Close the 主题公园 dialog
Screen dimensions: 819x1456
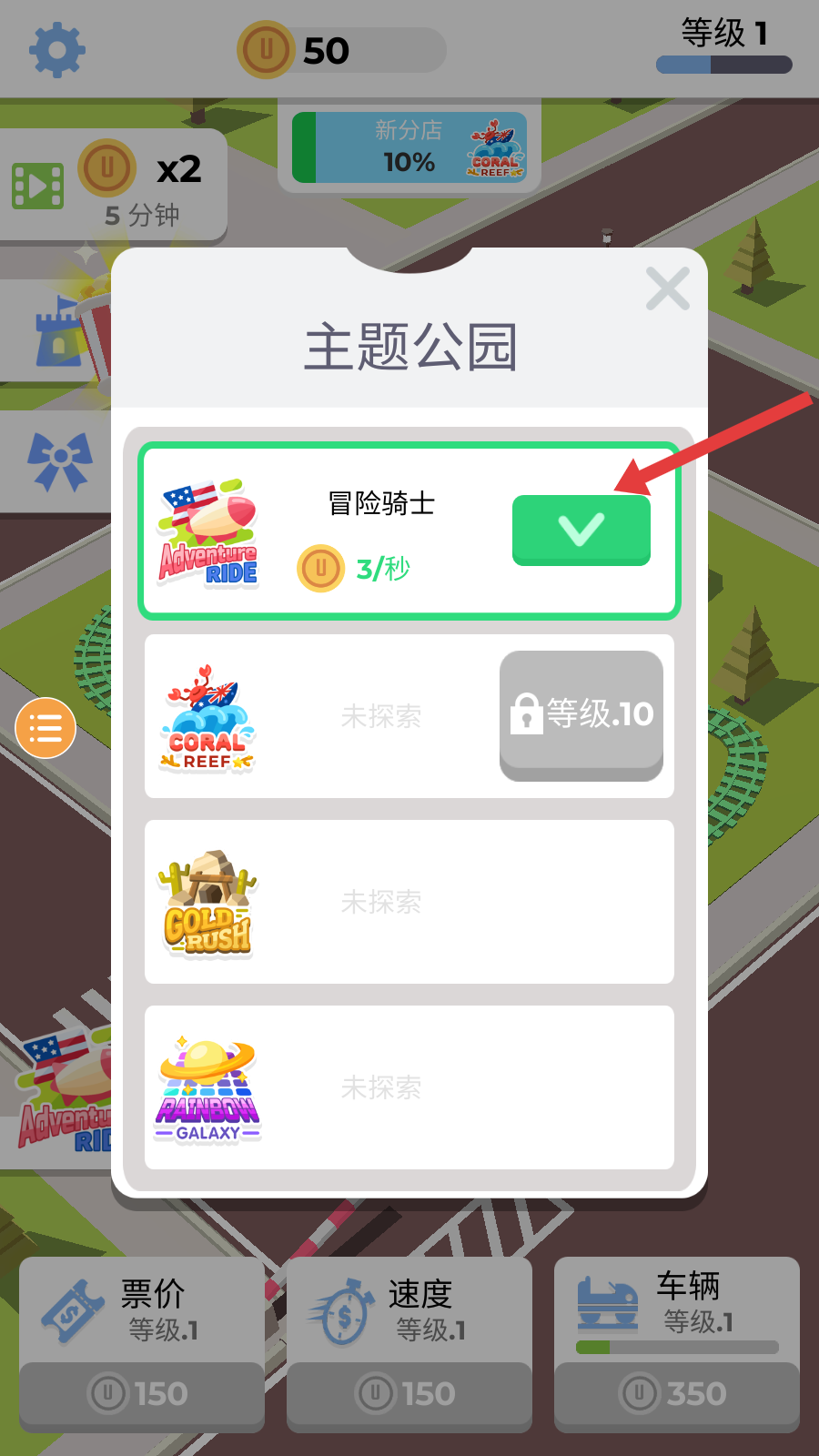[x=667, y=289]
